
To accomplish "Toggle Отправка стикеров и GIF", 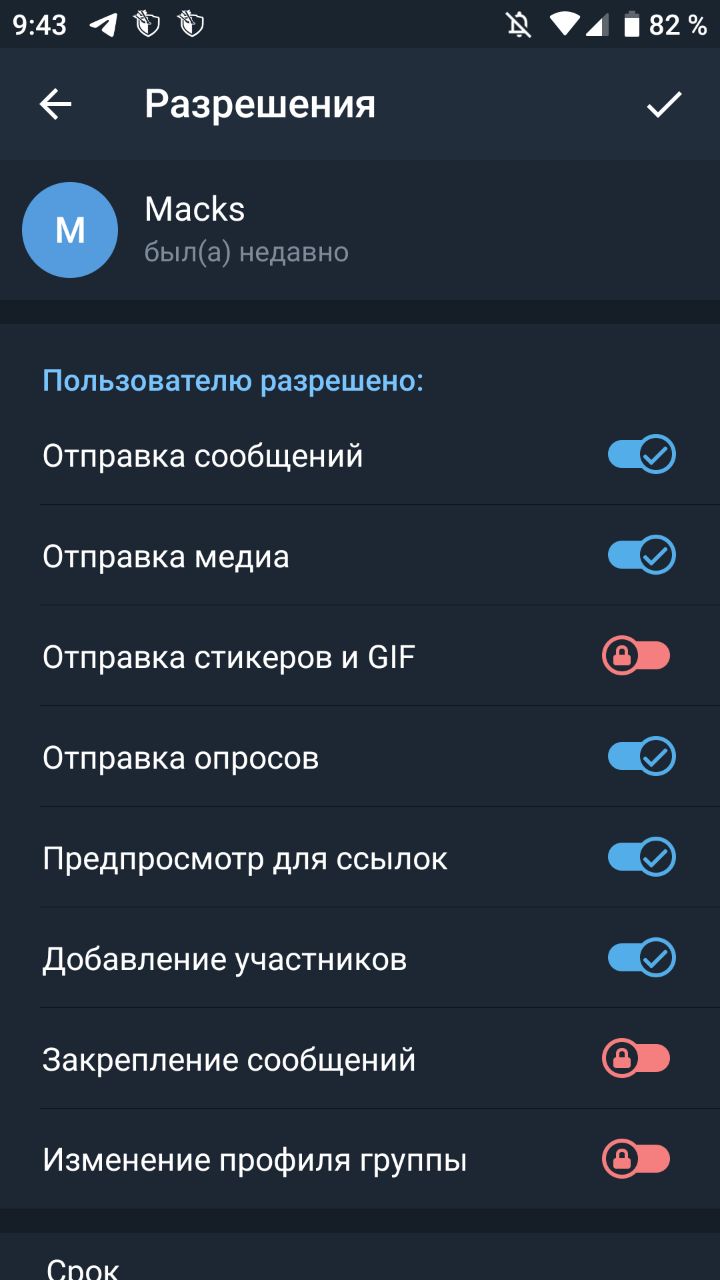I will (636, 656).
